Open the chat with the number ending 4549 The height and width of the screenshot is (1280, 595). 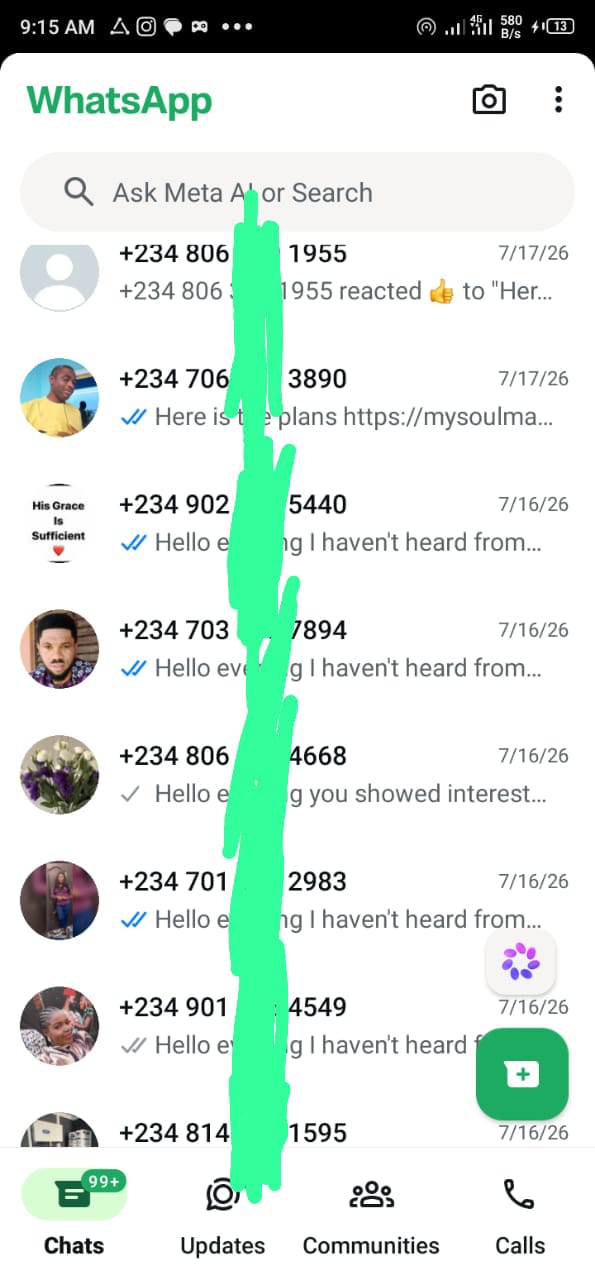tap(297, 1027)
